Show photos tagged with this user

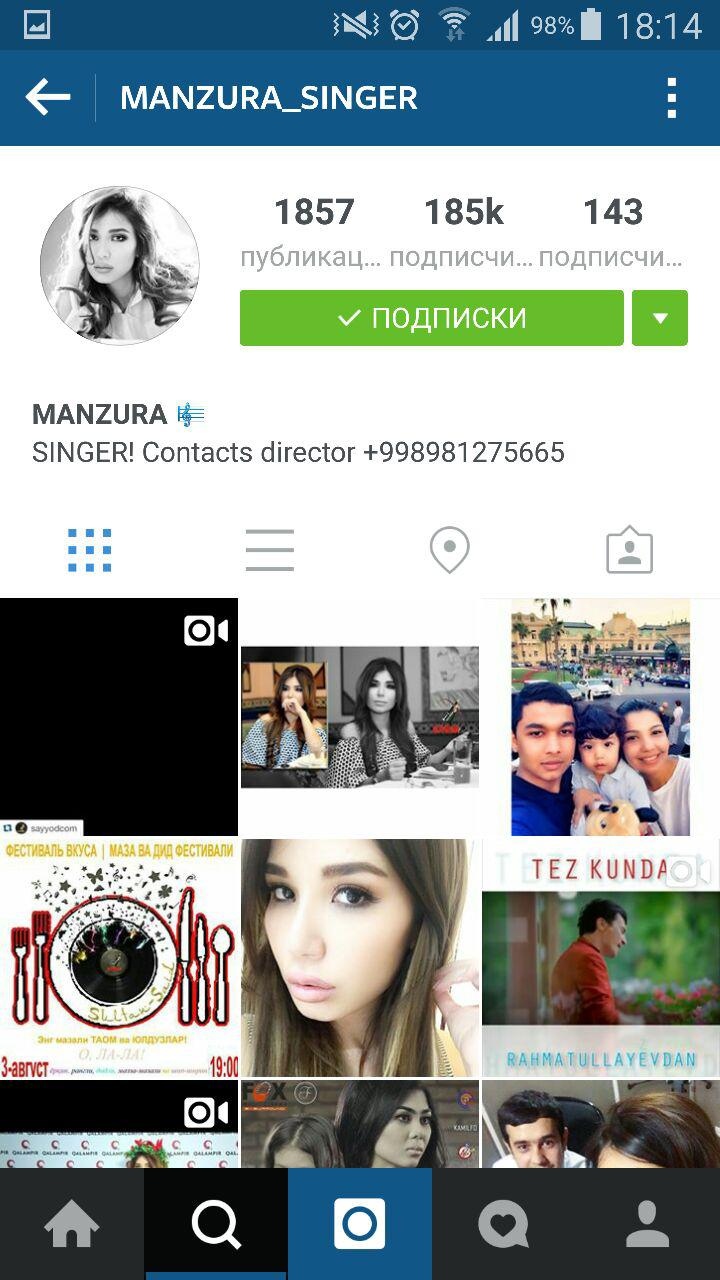point(629,550)
